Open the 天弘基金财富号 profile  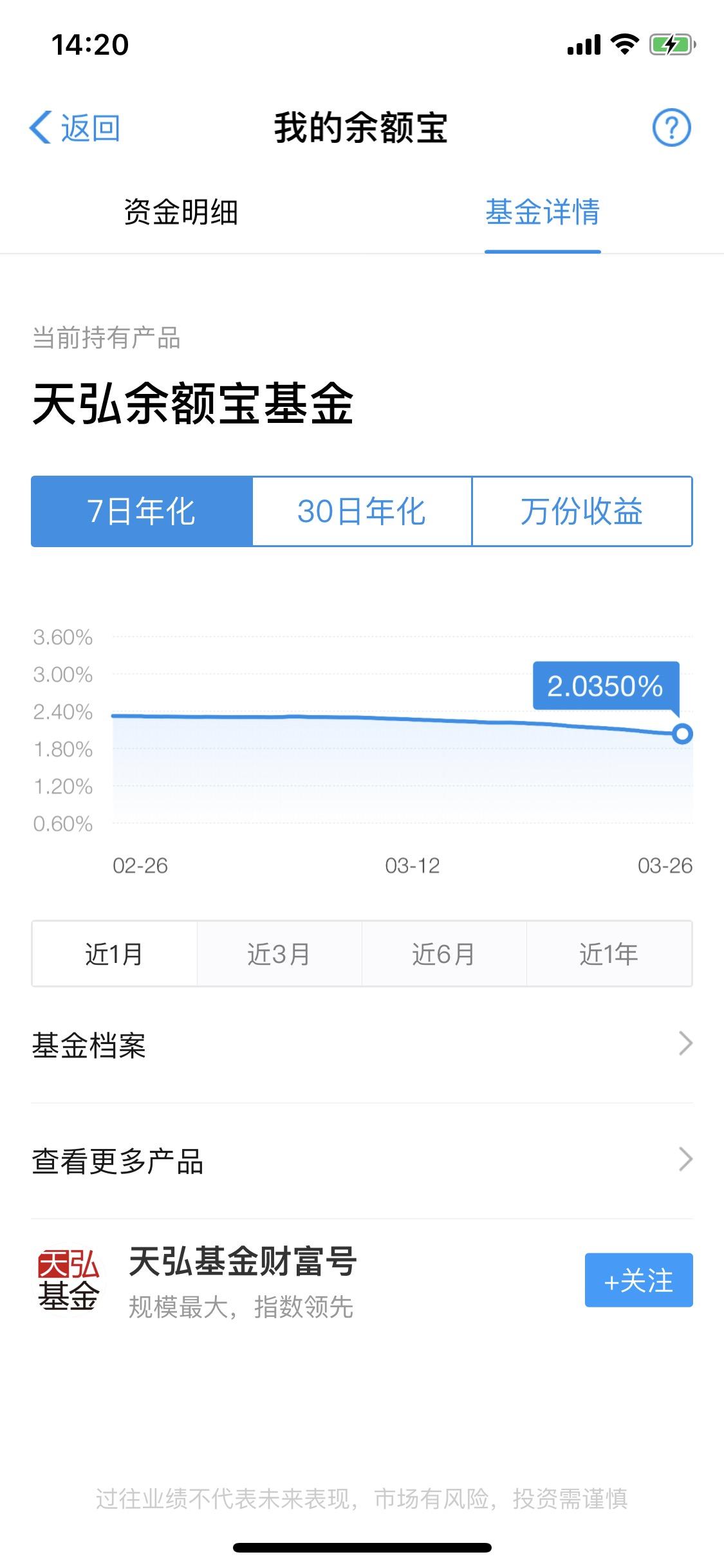point(242,1280)
